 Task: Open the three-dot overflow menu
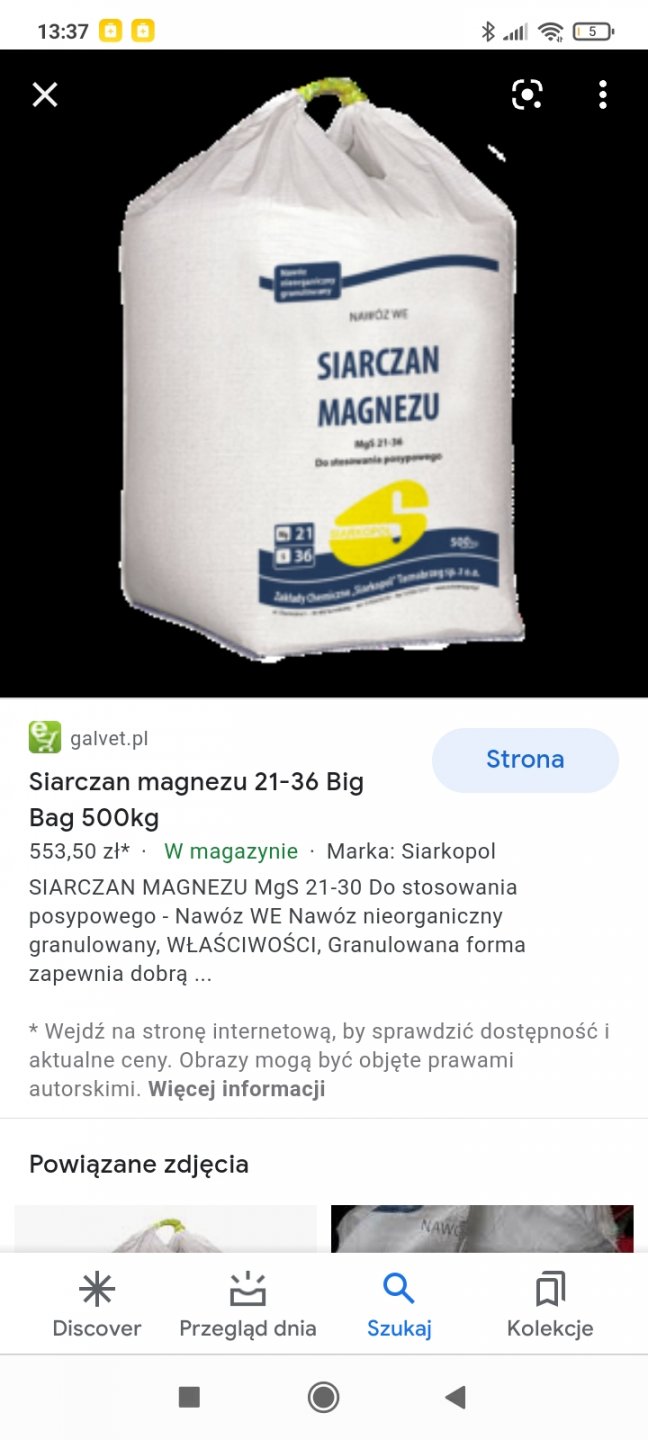602,95
